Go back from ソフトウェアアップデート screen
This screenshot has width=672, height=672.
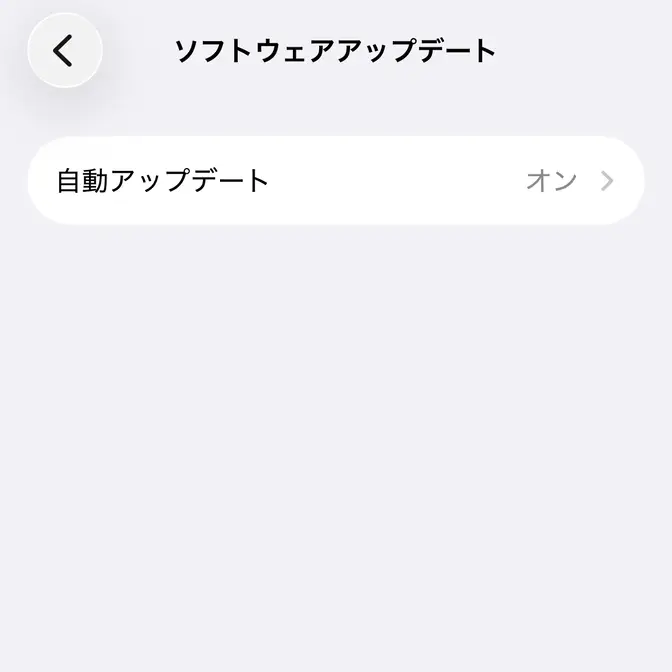pyautogui.click(x=65, y=50)
